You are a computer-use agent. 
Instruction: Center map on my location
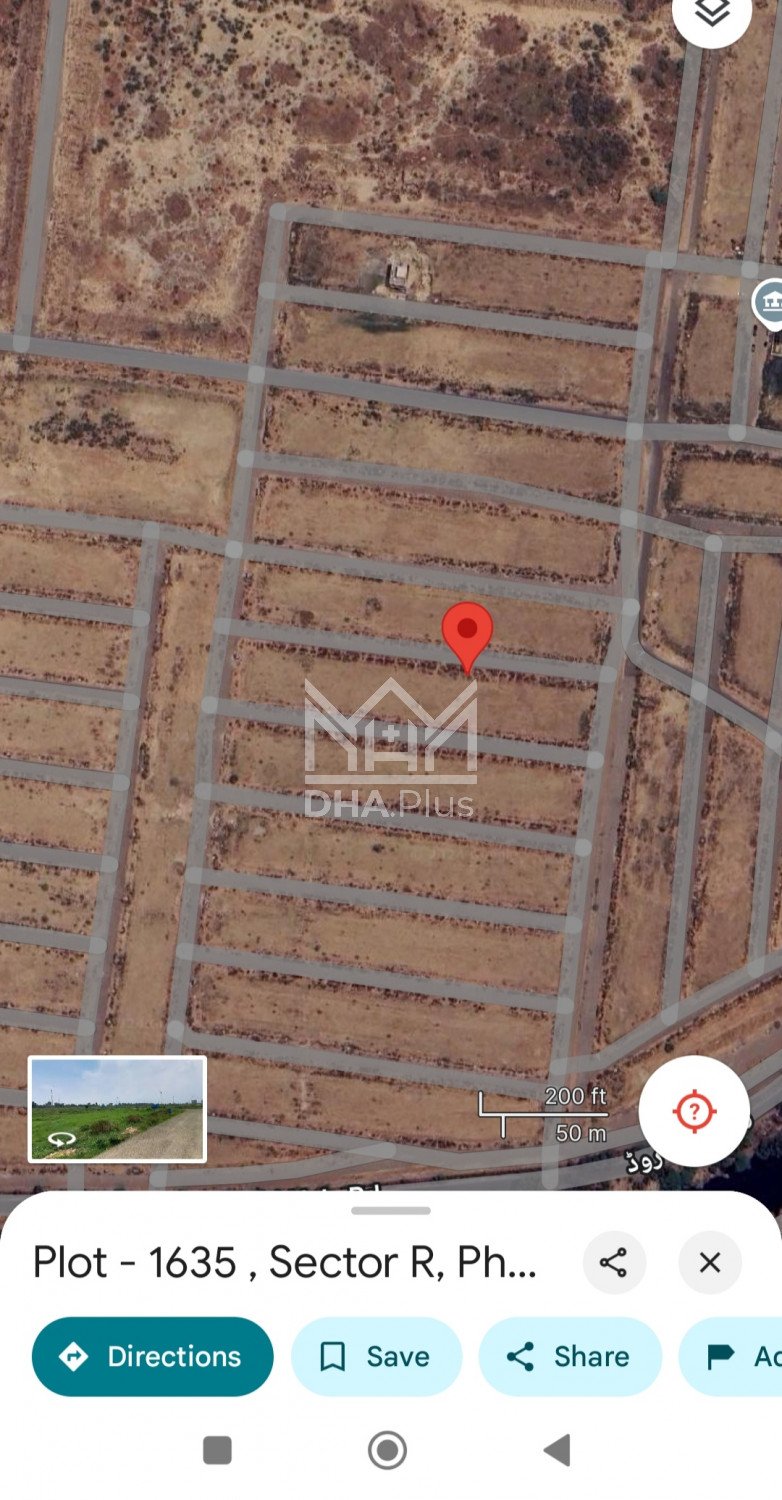(x=694, y=1111)
